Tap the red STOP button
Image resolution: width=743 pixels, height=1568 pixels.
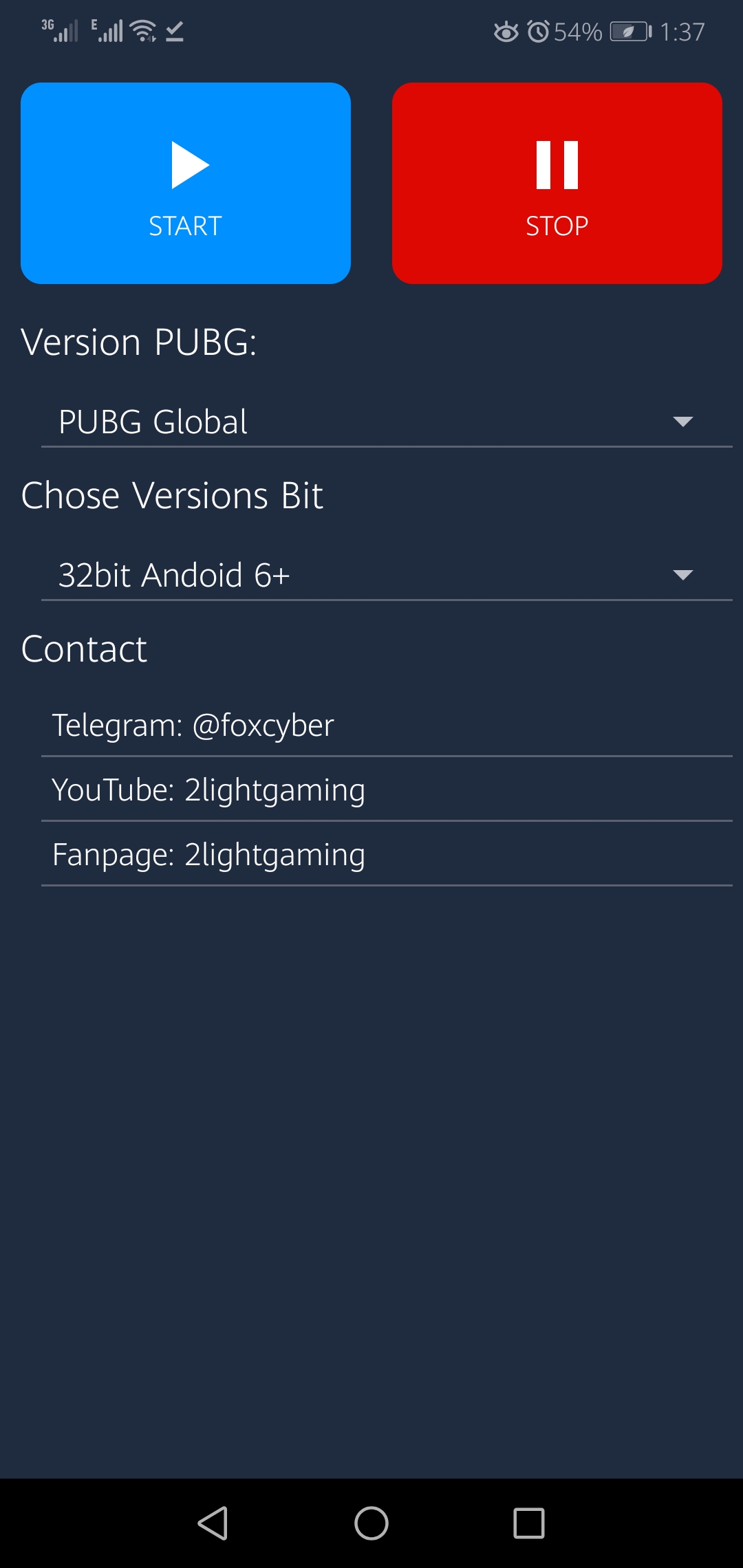click(557, 183)
